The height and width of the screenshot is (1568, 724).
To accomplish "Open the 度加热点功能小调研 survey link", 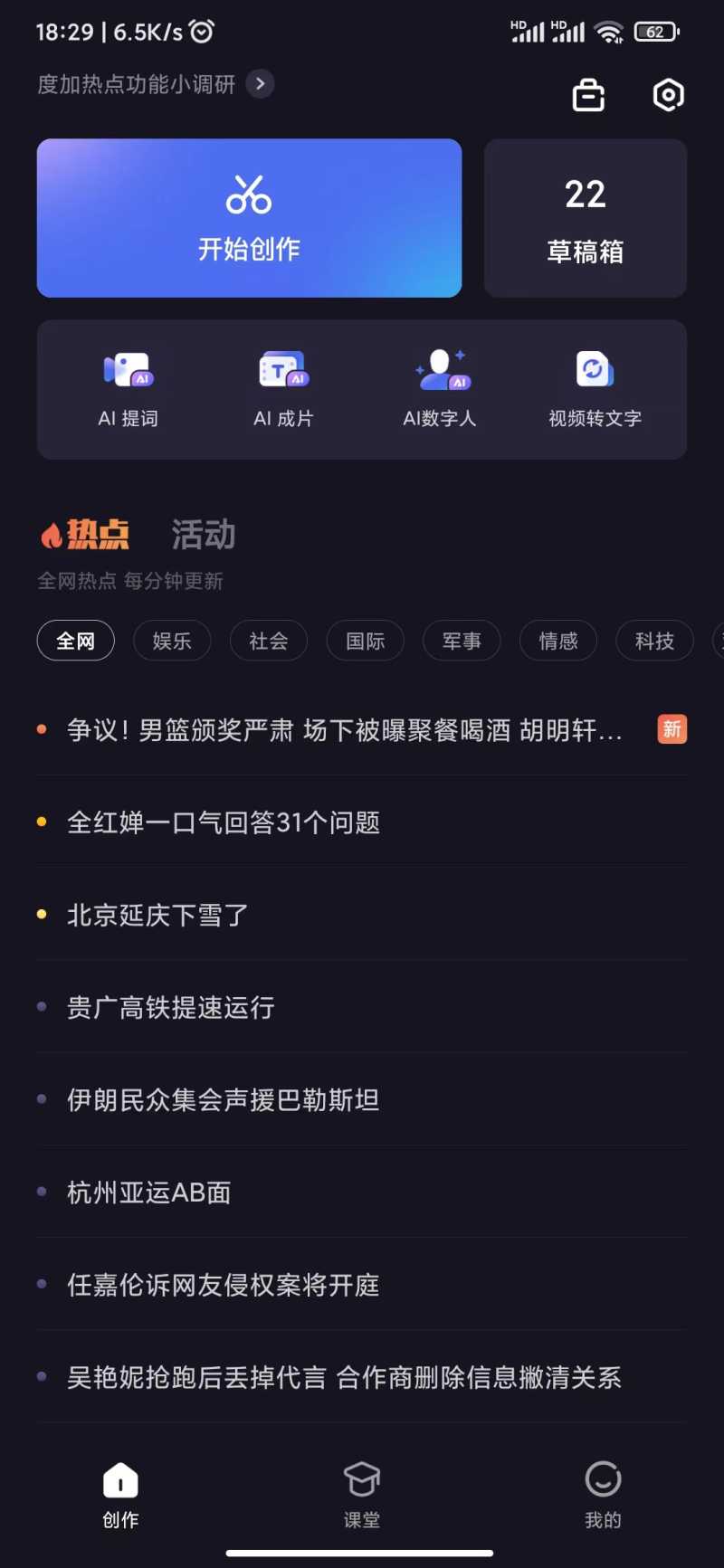I will 155,84.
